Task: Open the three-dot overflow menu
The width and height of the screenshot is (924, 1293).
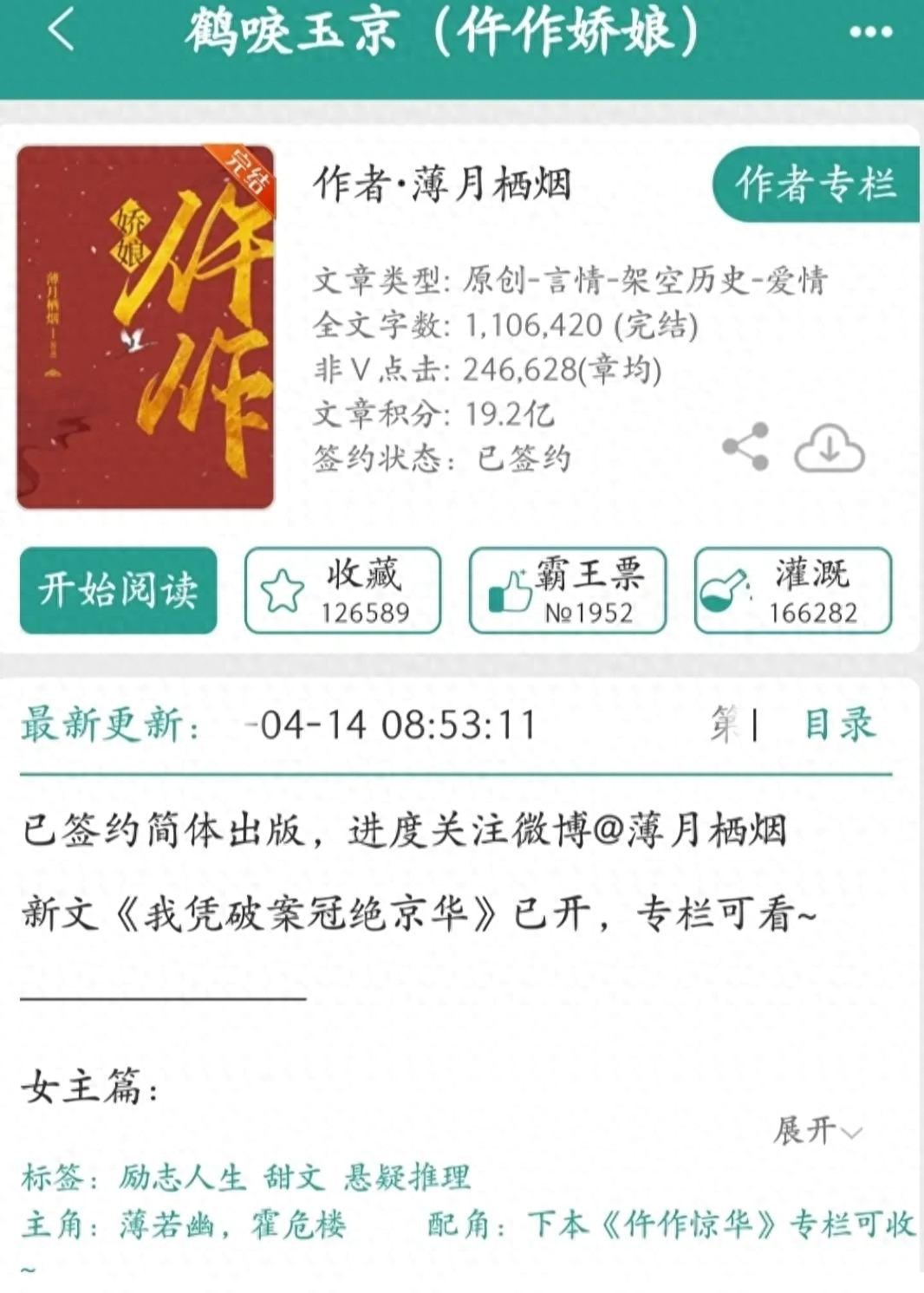Action: pyautogui.click(x=870, y=33)
